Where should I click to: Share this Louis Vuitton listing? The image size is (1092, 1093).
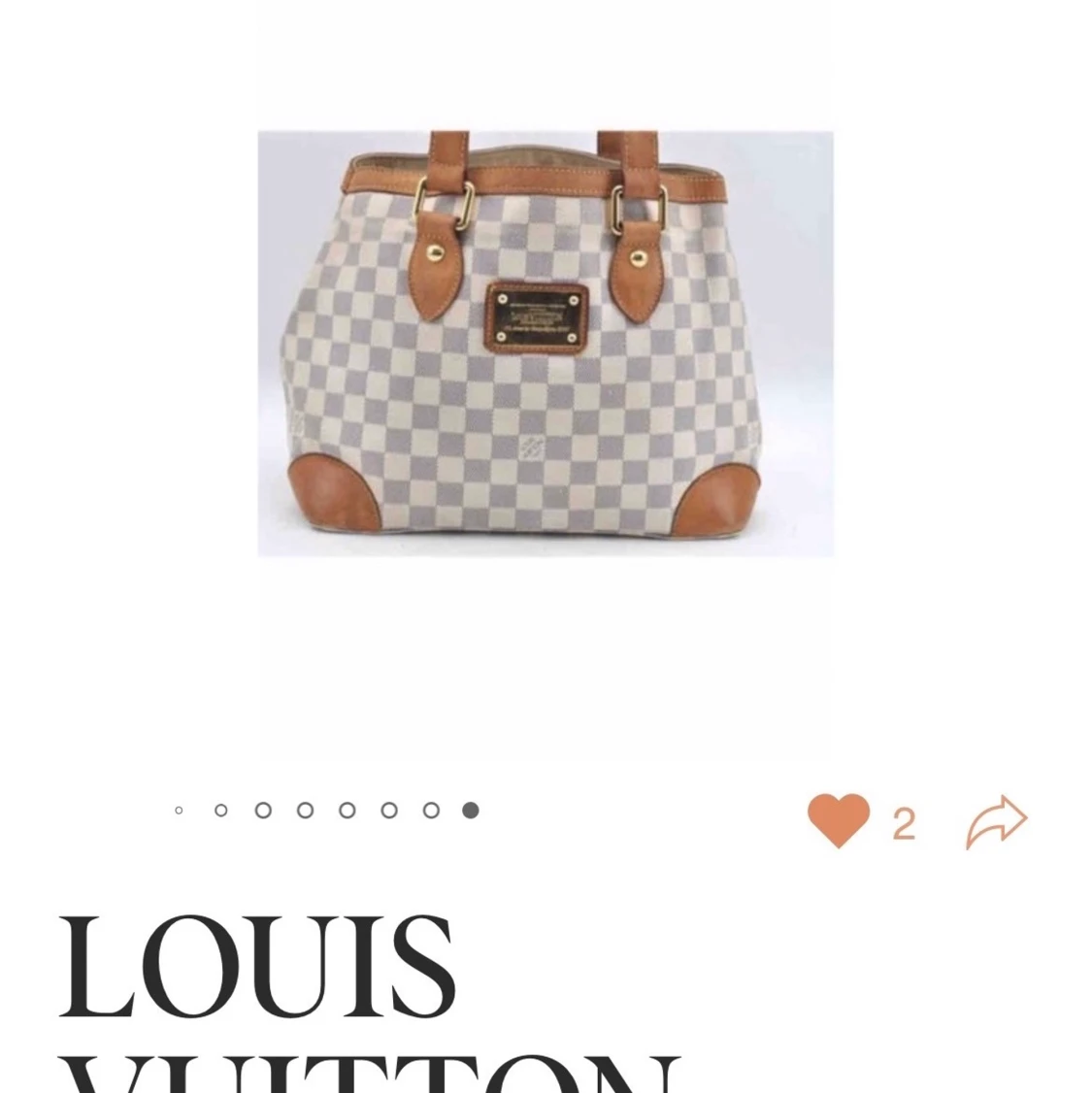(x=996, y=822)
